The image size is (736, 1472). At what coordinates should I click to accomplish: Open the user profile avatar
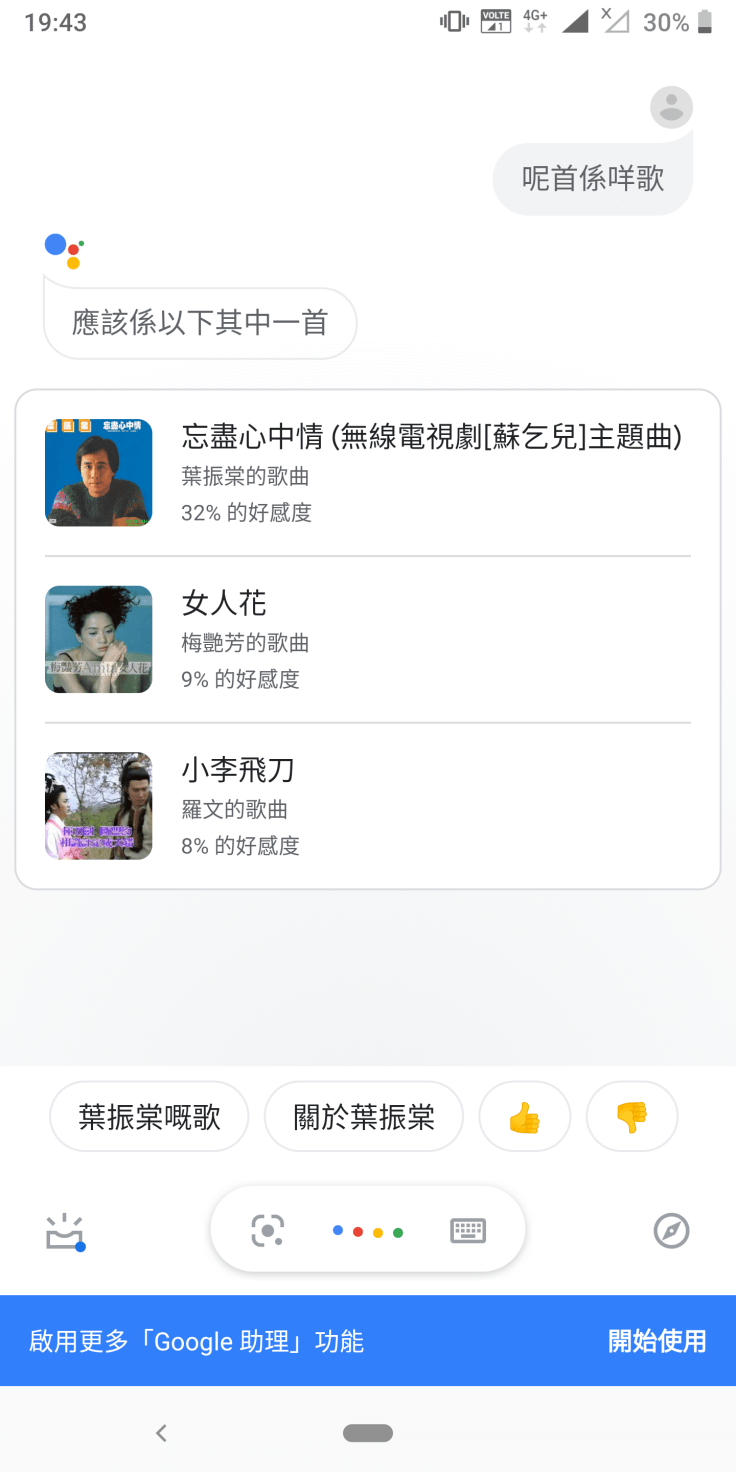(x=671, y=108)
